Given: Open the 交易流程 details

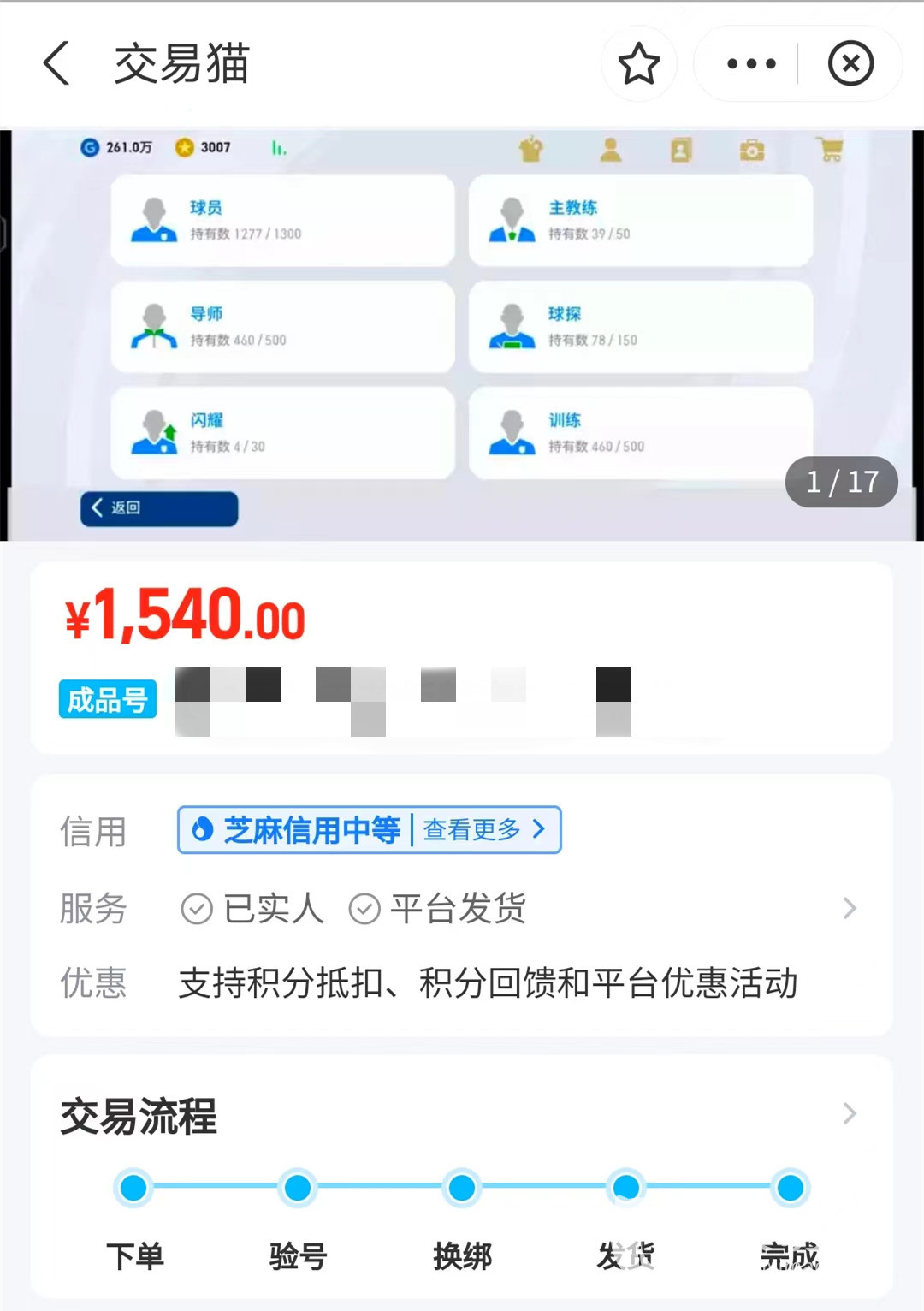Looking at the screenshot, I should click(848, 1113).
